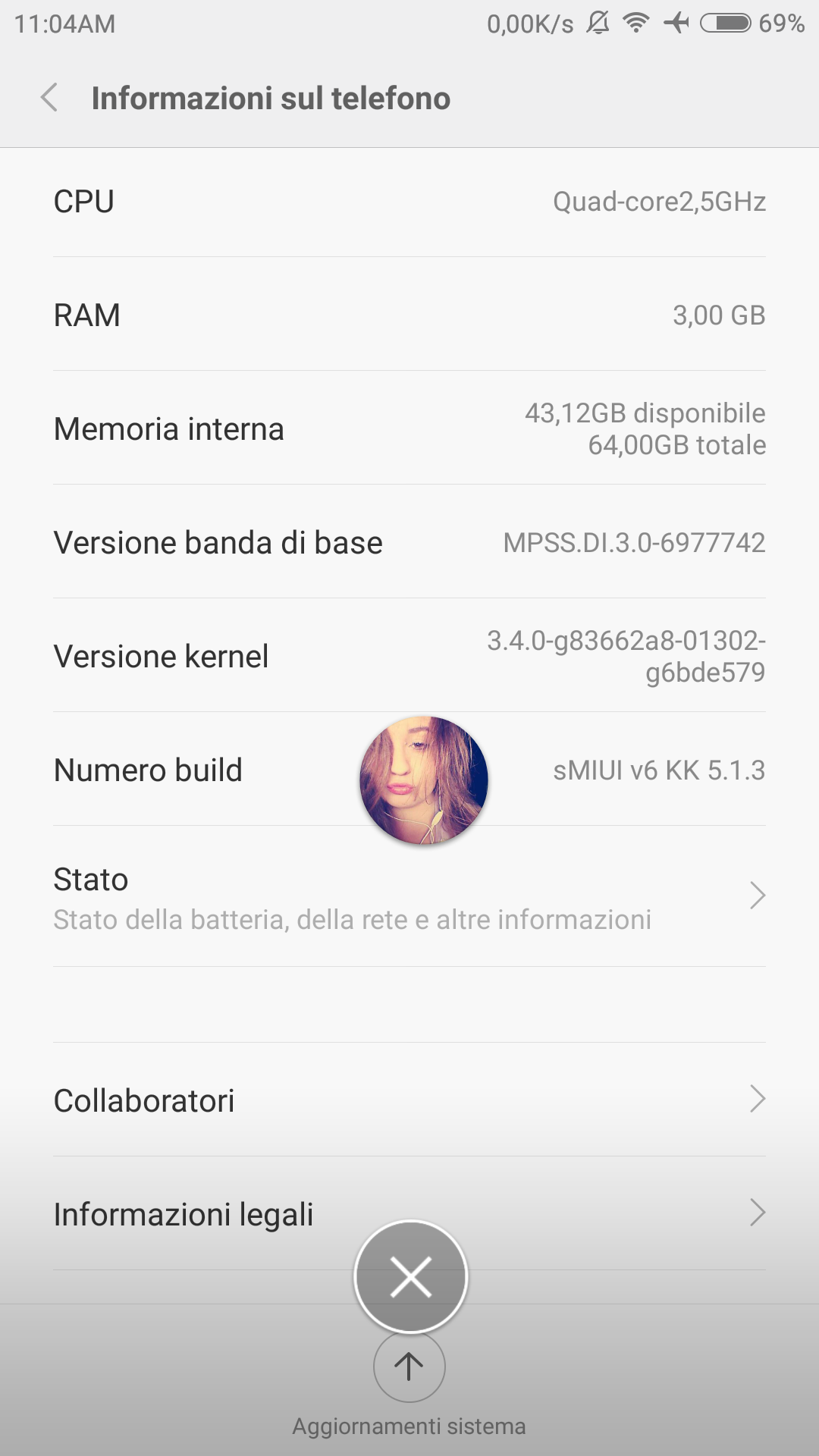
Task: Open Collaboratori
Action: coord(409,1100)
